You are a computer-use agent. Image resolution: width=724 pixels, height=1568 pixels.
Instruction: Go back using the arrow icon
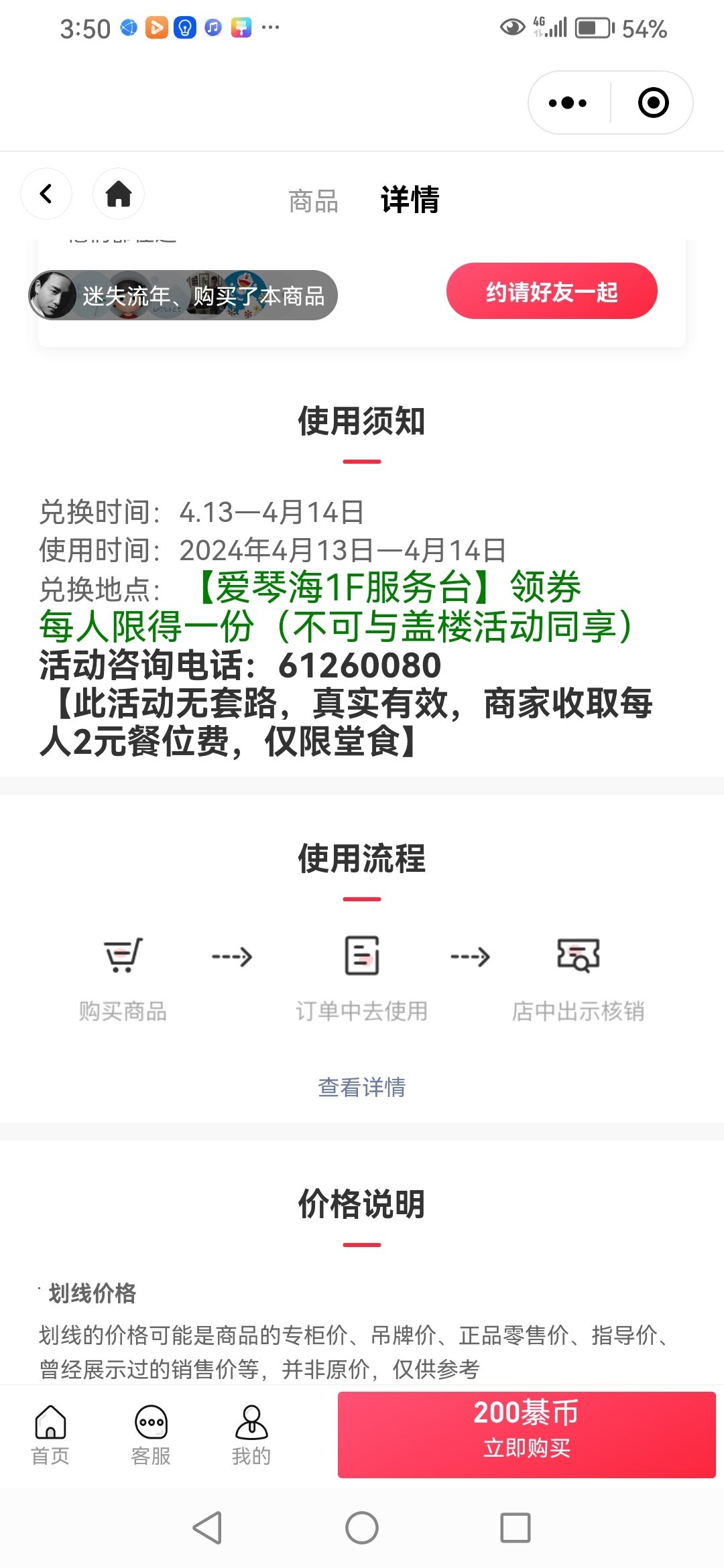coord(46,194)
